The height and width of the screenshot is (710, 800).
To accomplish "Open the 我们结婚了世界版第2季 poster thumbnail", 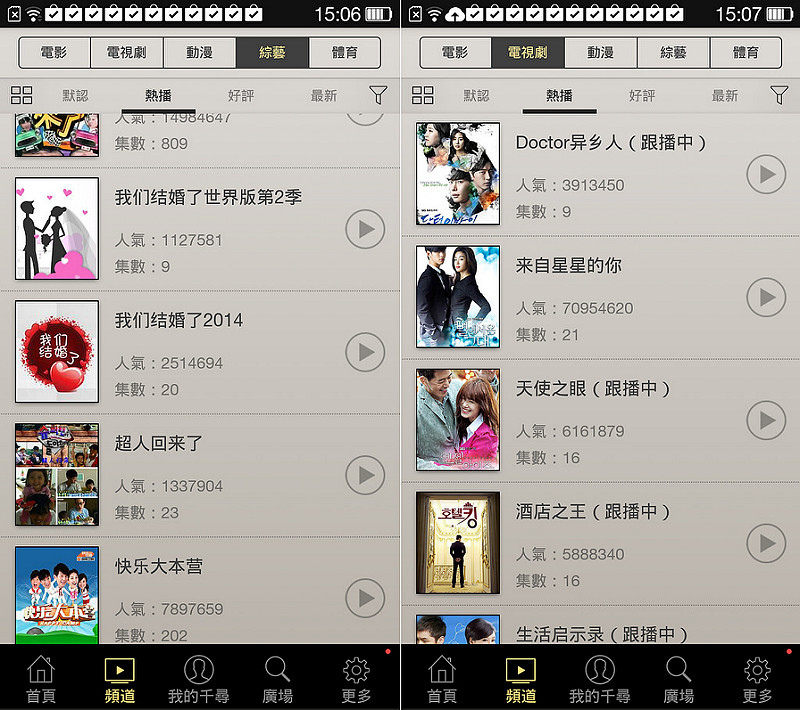I will [57, 229].
